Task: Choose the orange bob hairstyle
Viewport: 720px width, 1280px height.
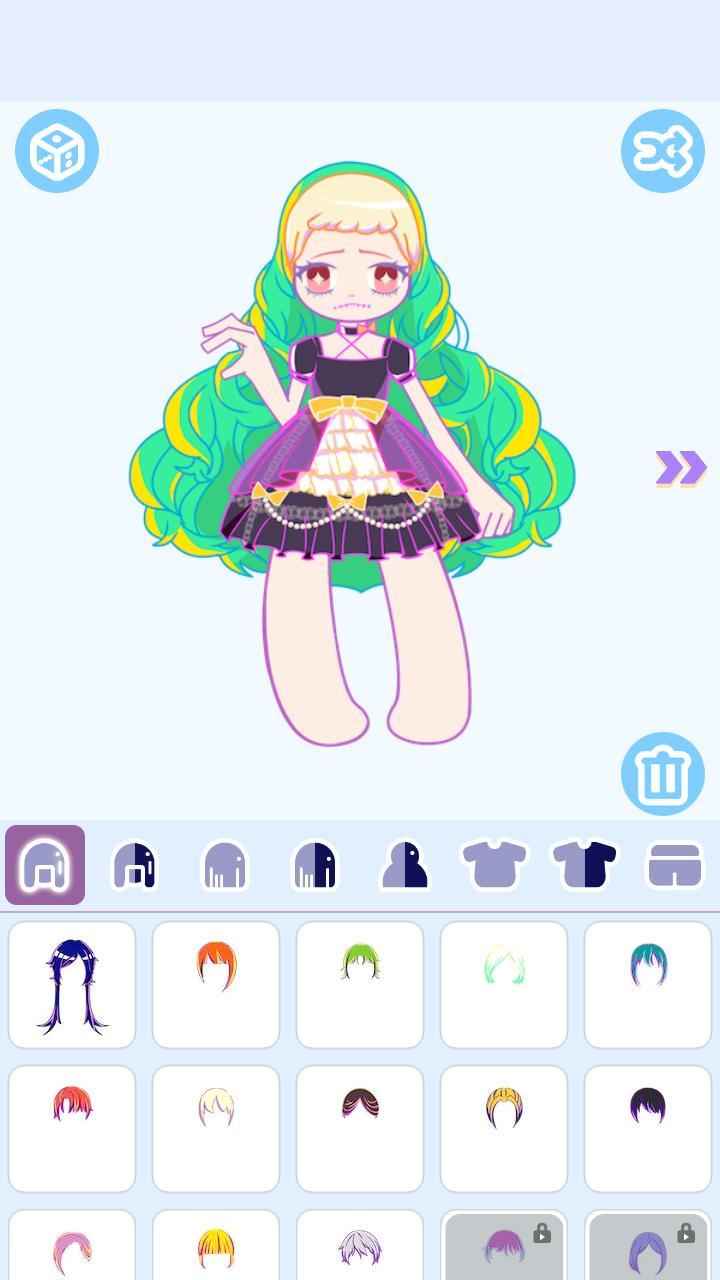Action: click(216, 985)
